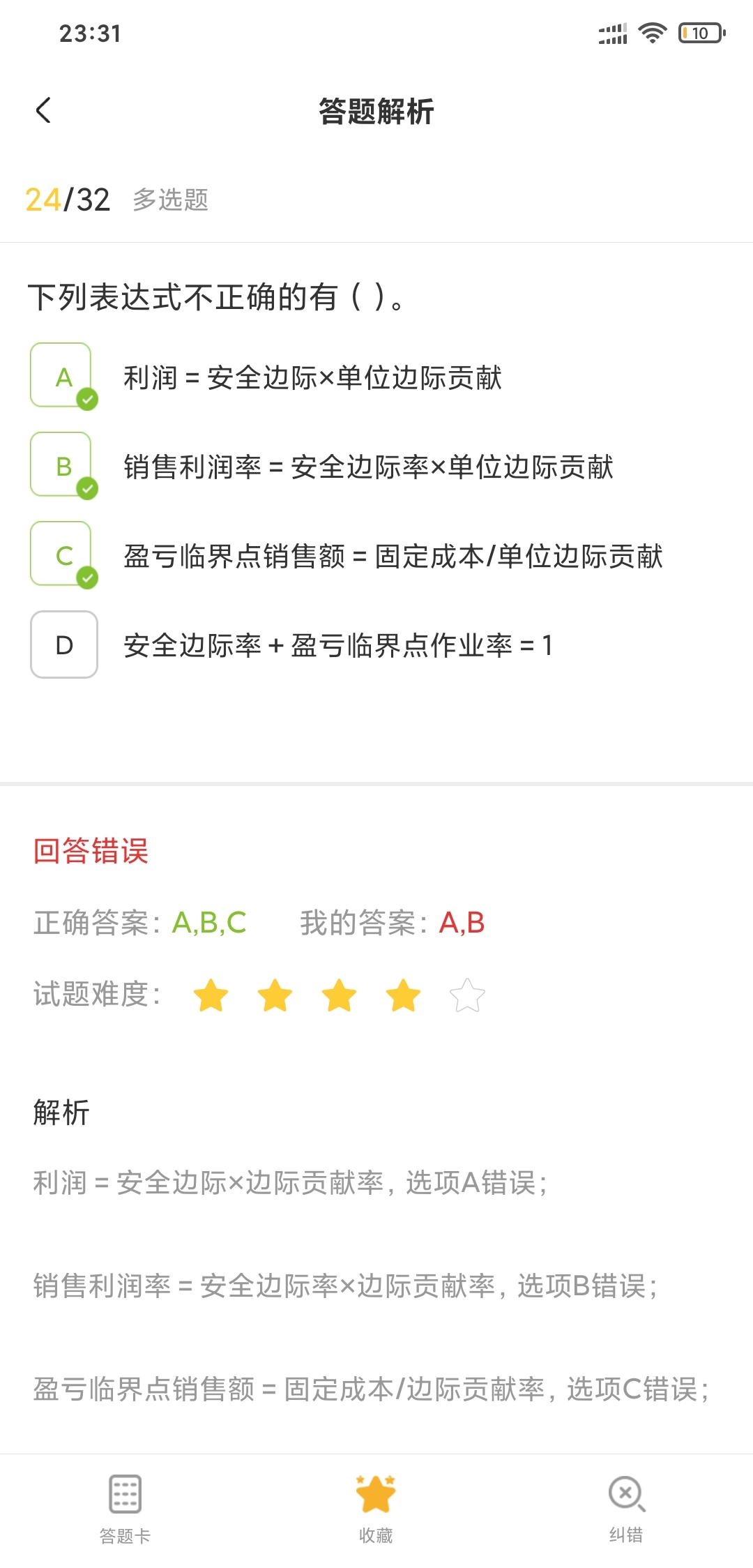
Task: Select option D 安全边际率 formula
Action: point(64,644)
